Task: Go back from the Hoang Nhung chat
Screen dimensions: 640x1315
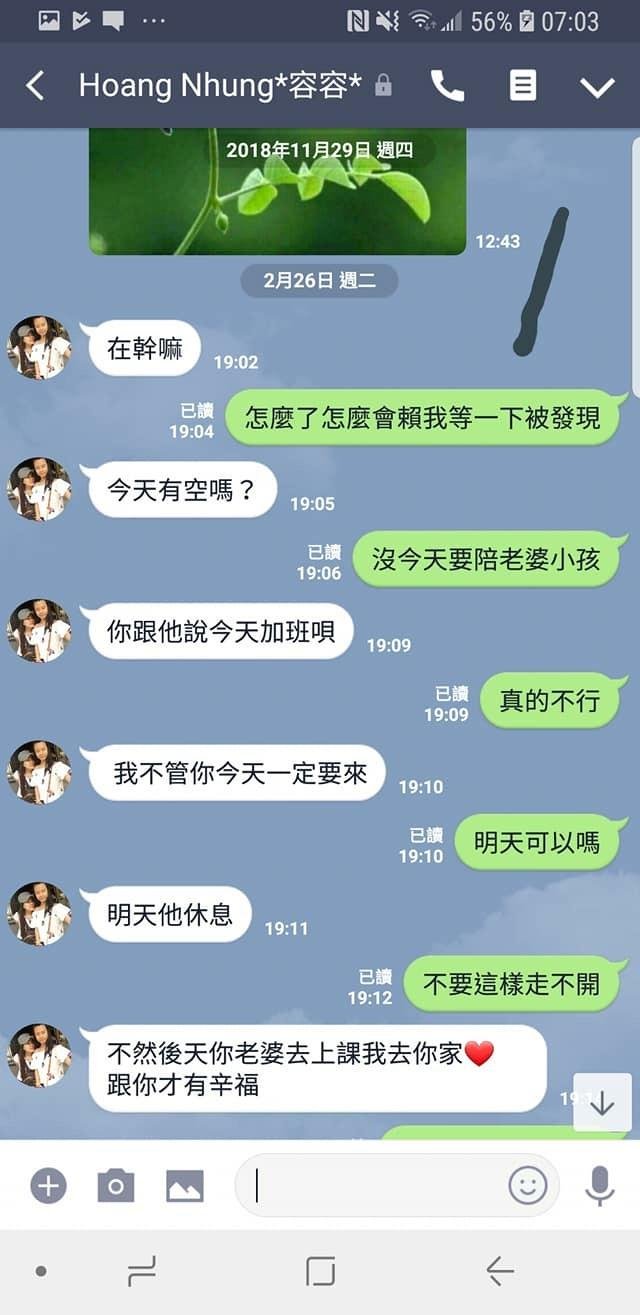Action: [x=35, y=86]
